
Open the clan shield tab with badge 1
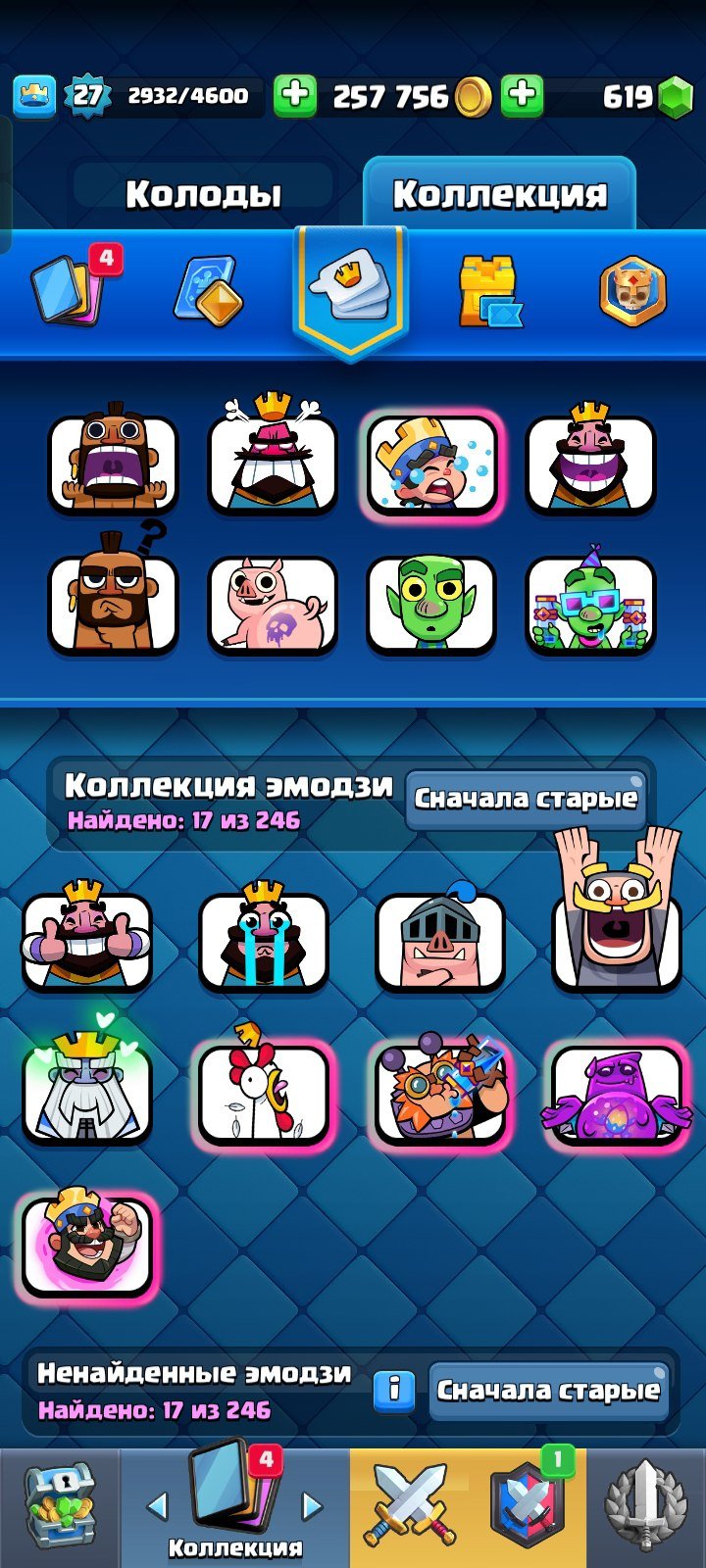[x=527, y=1509]
